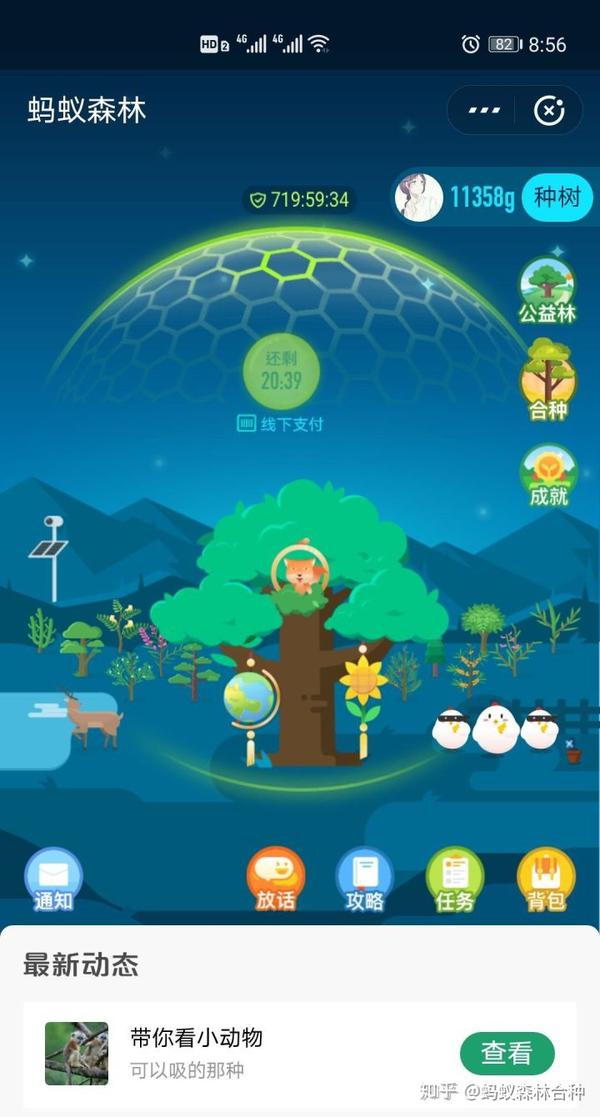Tap the fox on the big tree
The image size is (600, 1117).
pyautogui.click(x=299, y=574)
